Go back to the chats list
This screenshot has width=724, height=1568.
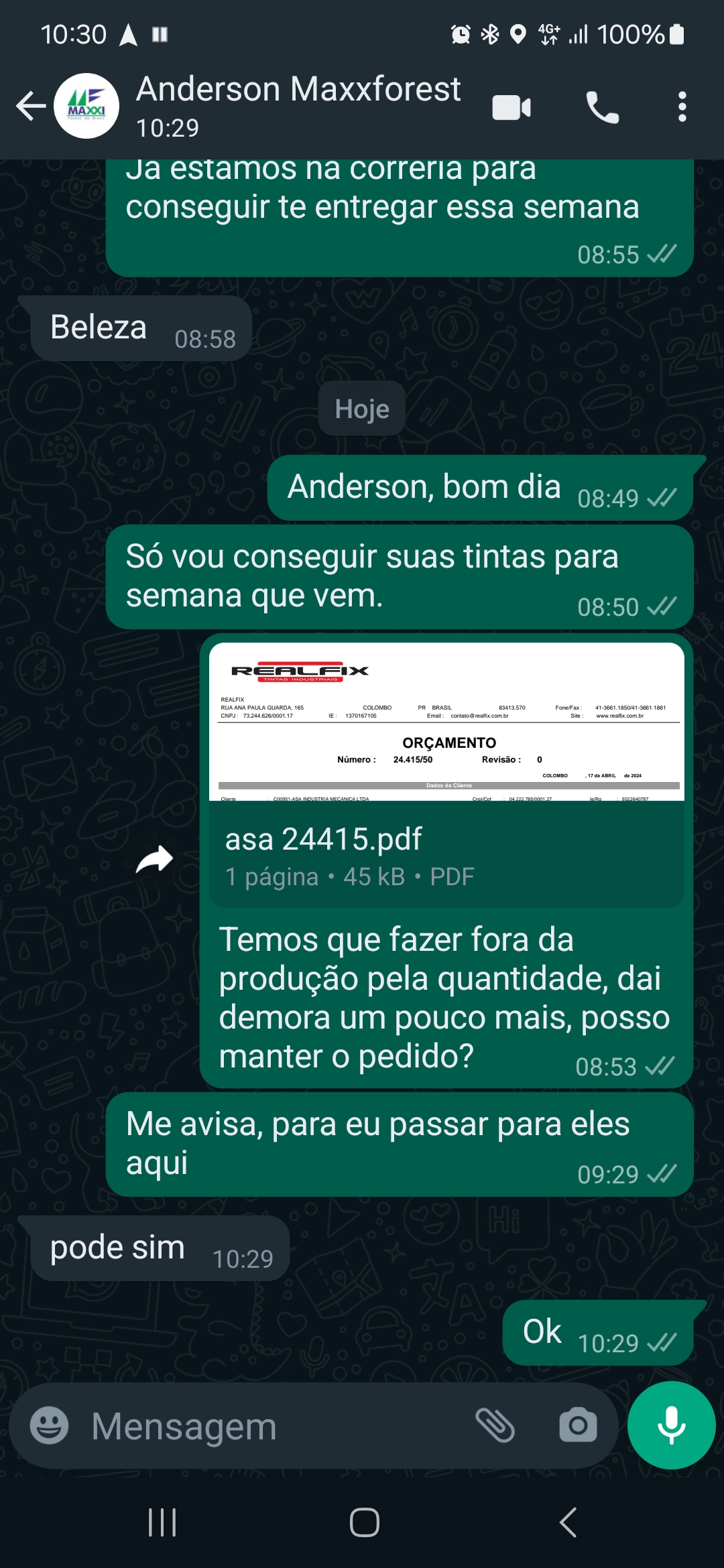tap(31, 106)
